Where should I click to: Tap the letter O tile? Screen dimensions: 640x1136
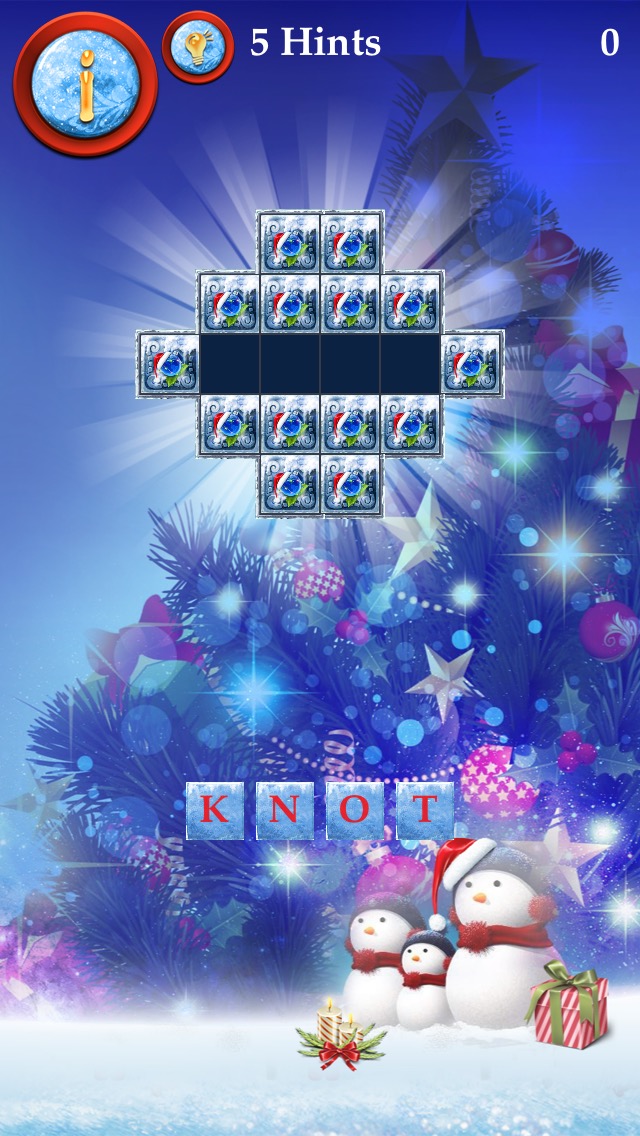[355, 810]
